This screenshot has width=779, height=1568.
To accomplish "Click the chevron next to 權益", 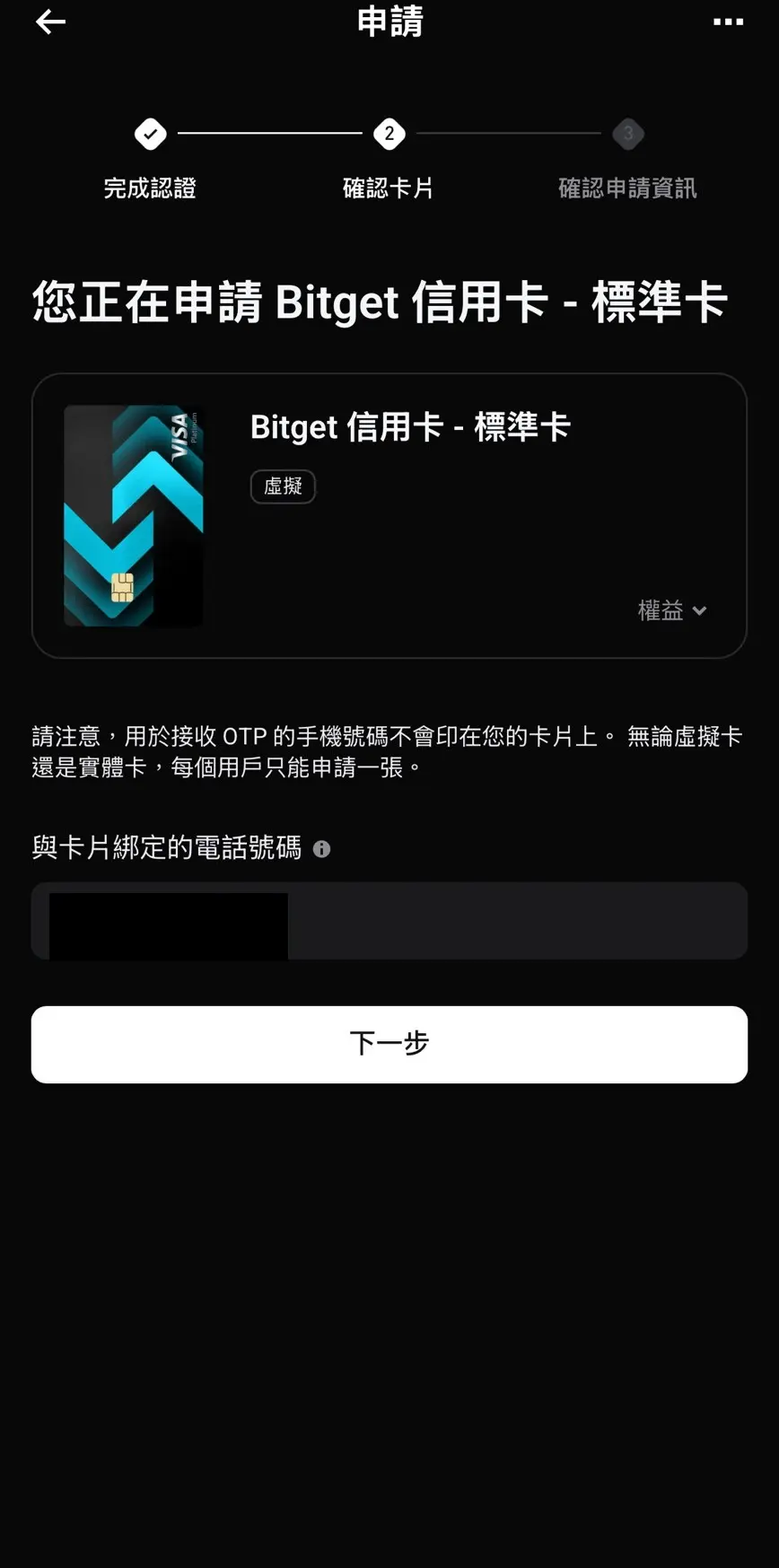I will (699, 611).
